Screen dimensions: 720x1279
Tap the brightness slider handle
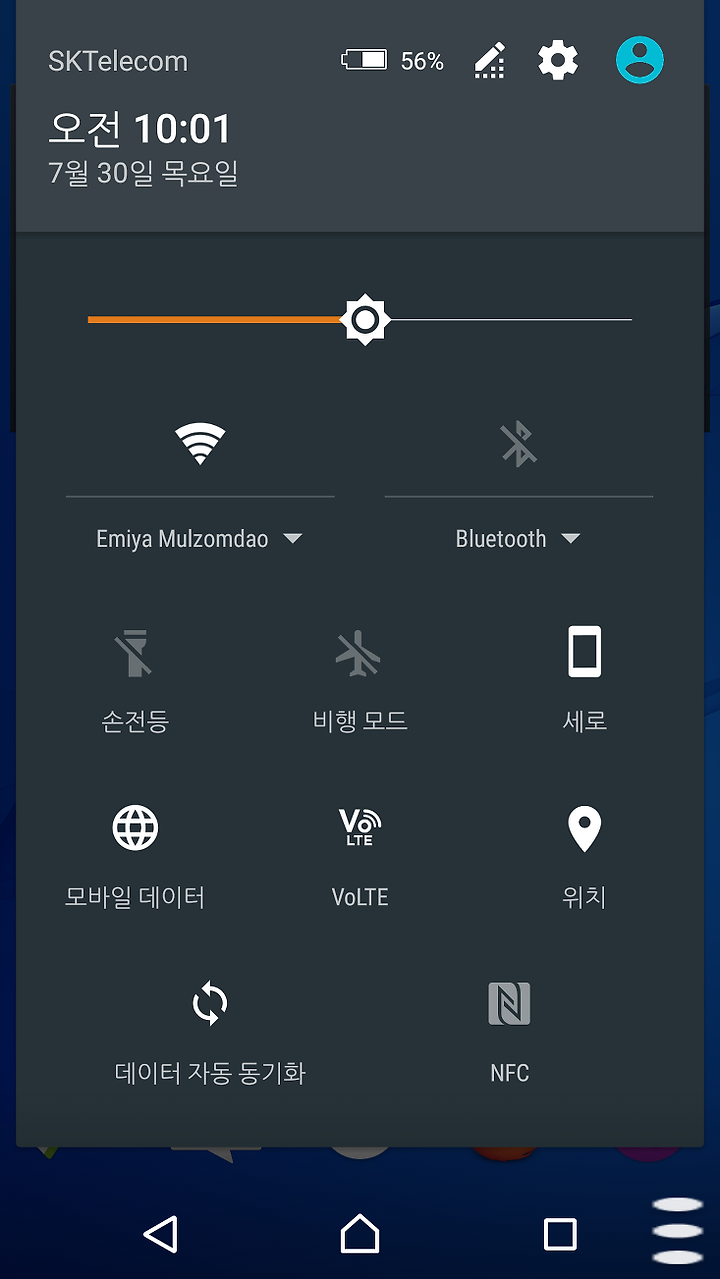point(365,320)
